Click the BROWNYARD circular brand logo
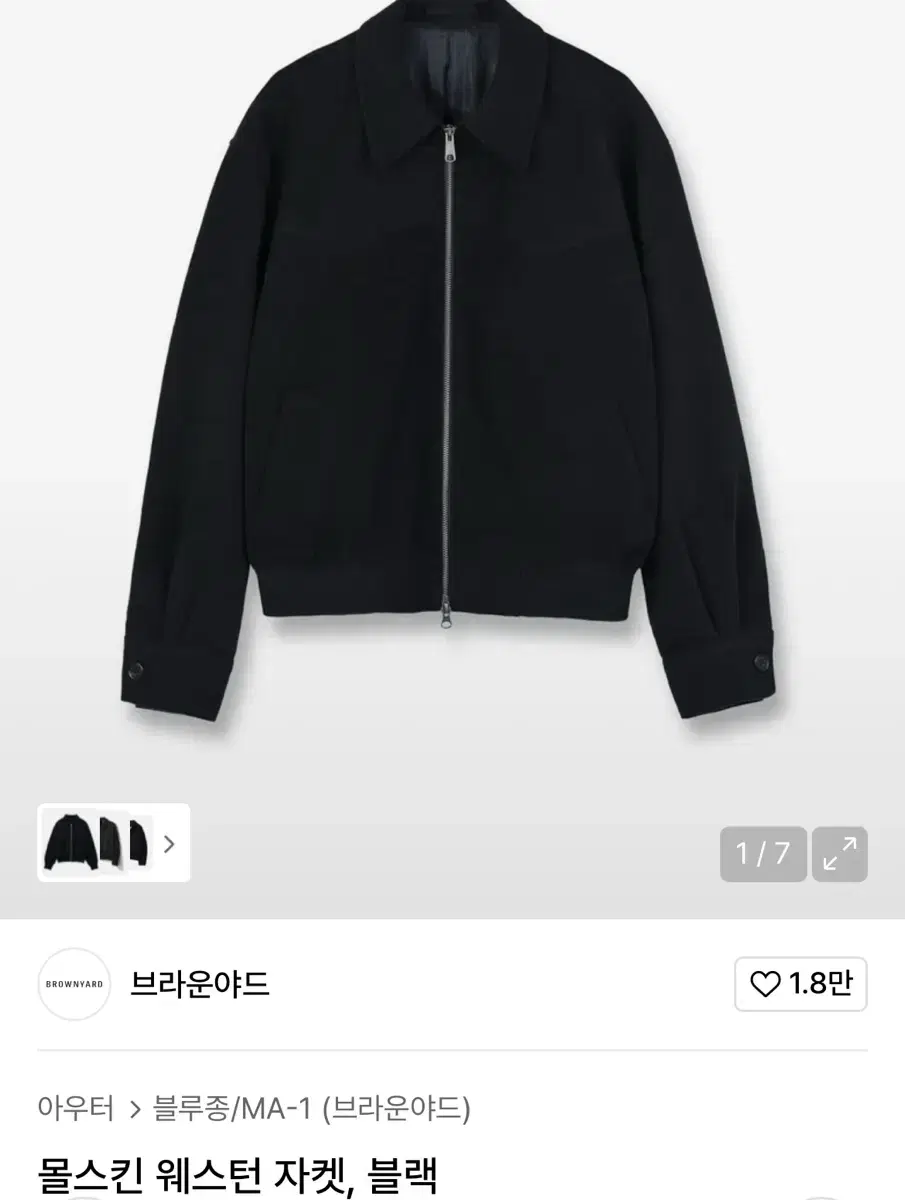The image size is (905, 1200). tap(74, 985)
